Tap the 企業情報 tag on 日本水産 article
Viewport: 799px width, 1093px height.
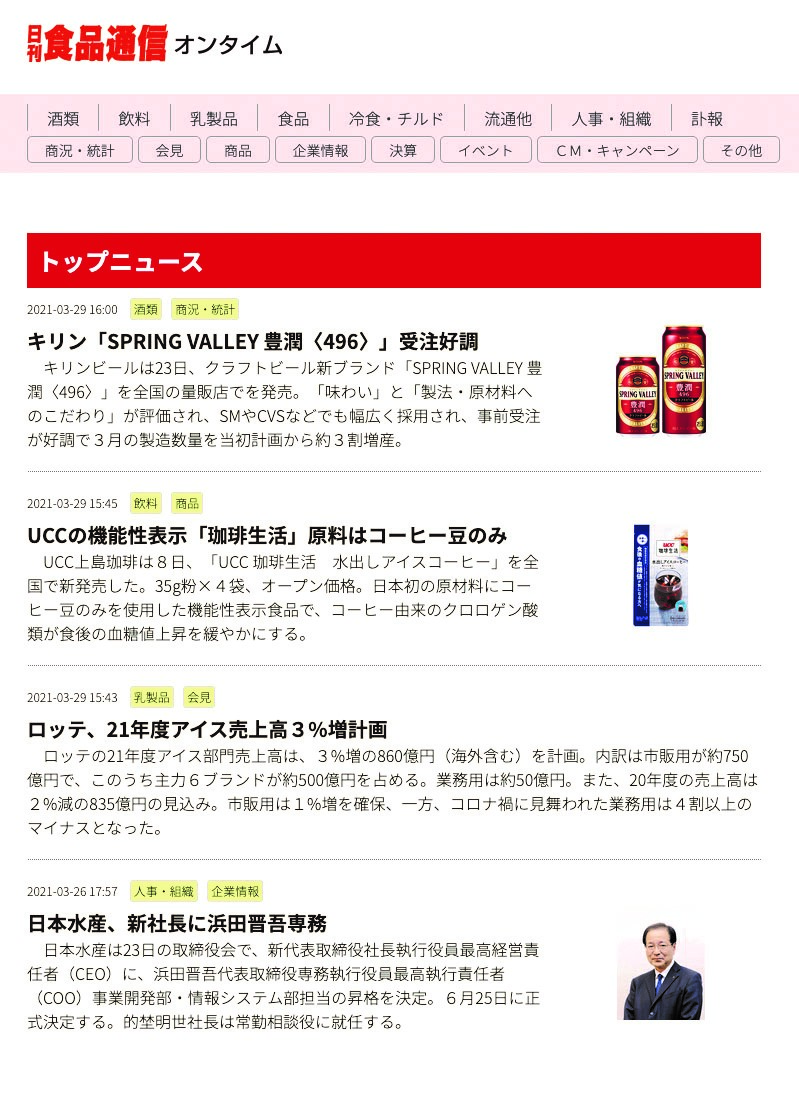click(x=235, y=891)
